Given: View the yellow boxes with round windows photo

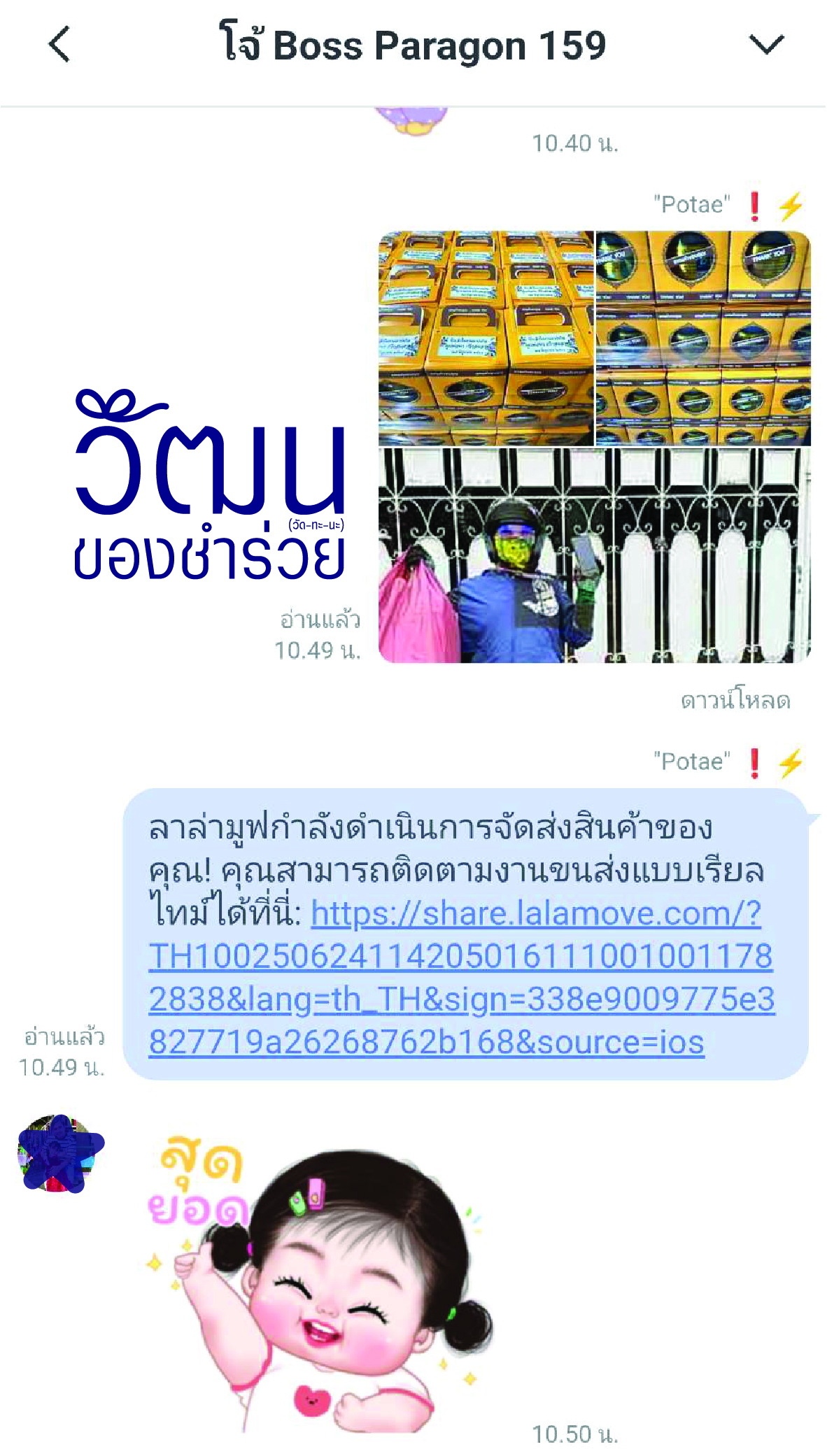Looking at the screenshot, I should (x=702, y=338).
